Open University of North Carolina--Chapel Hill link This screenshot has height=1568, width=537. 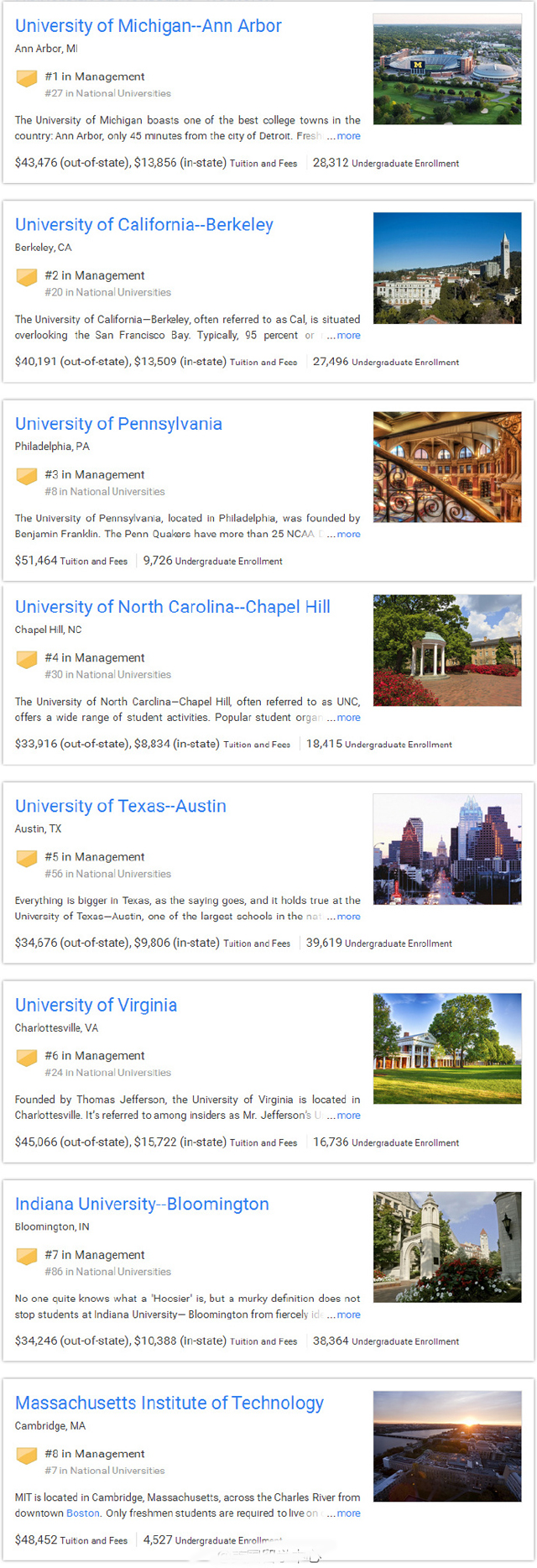[x=172, y=607]
